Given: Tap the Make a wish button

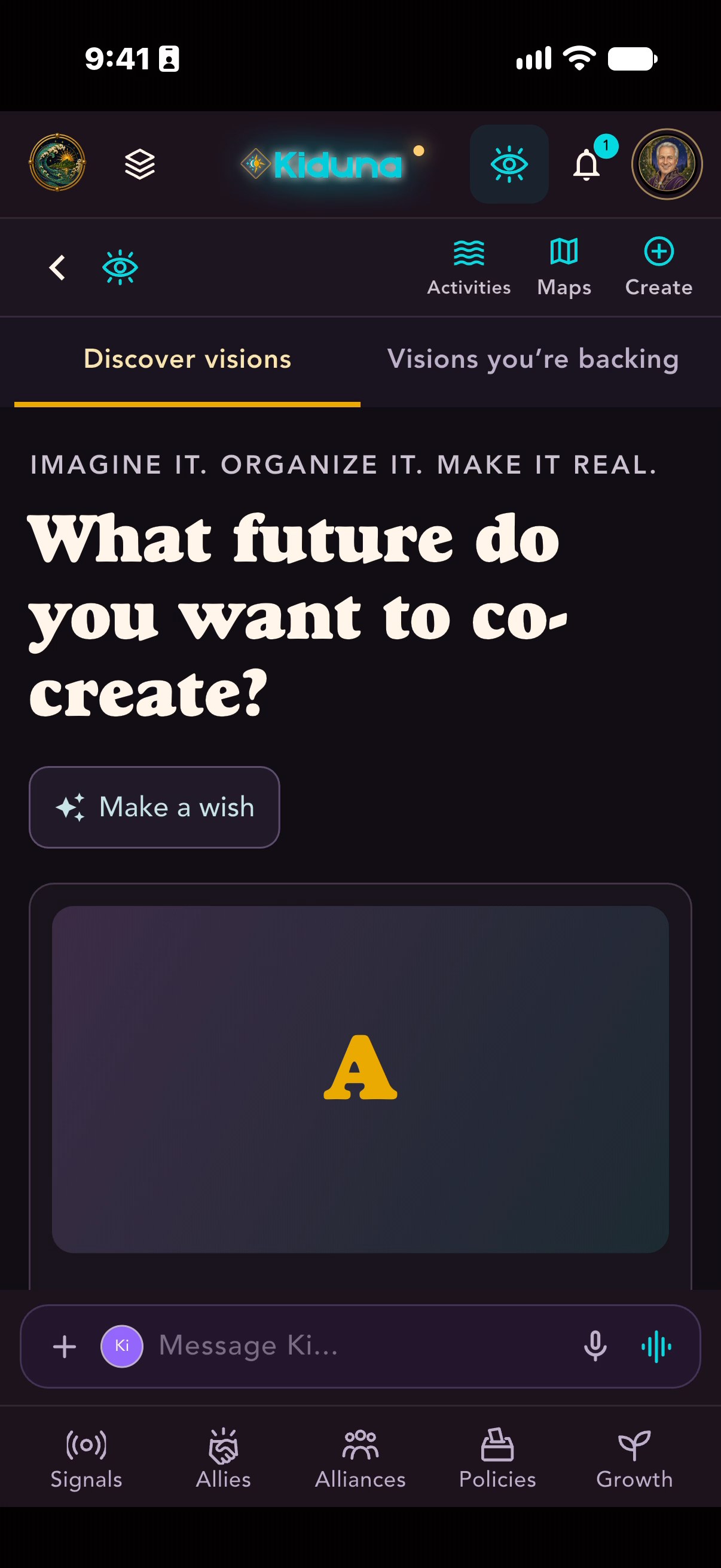Looking at the screenshot, I should pyautogui.click(x=155, y=807).
